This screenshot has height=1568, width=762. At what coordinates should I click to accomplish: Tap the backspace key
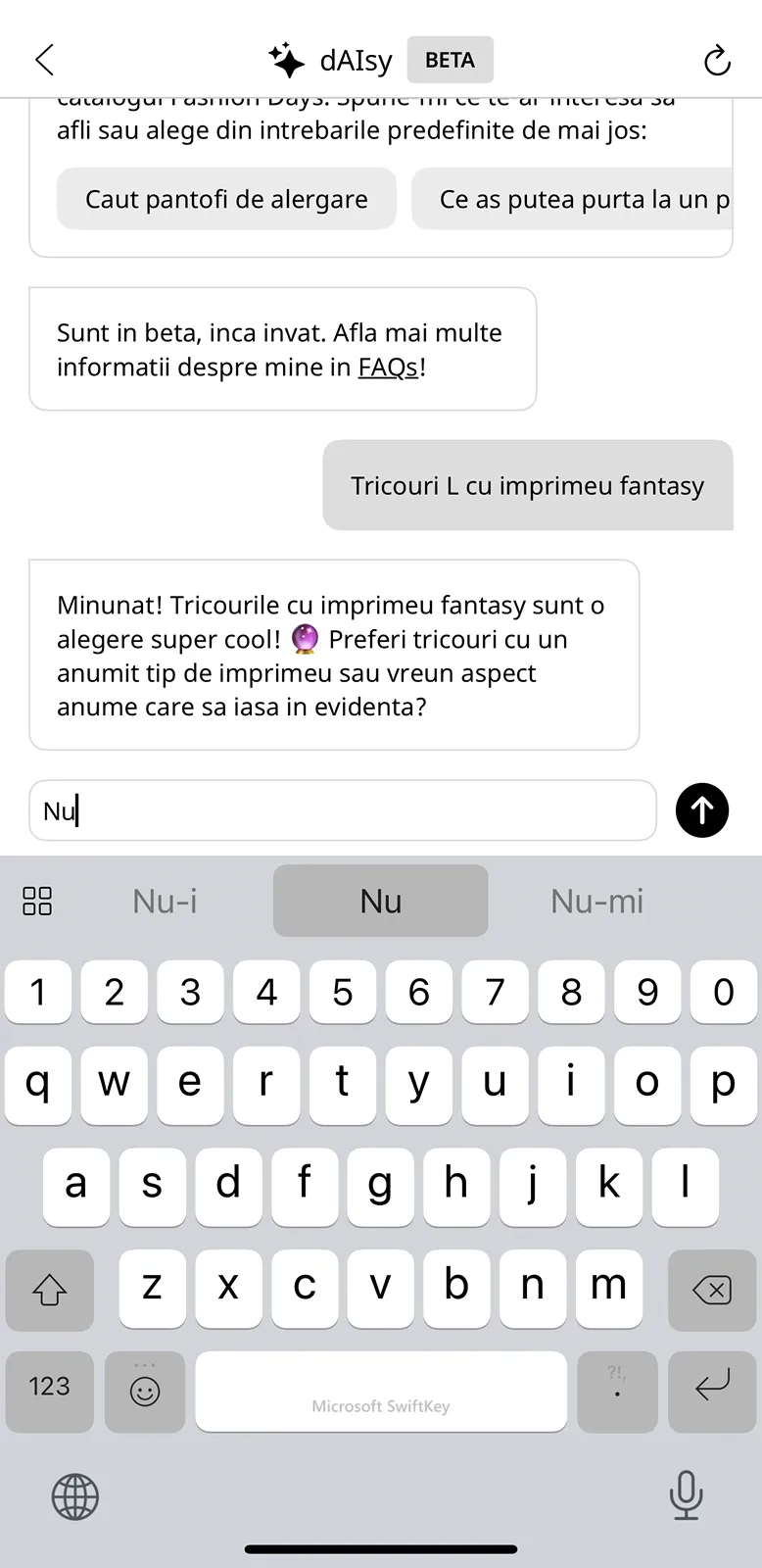(x=711, y=1290)
